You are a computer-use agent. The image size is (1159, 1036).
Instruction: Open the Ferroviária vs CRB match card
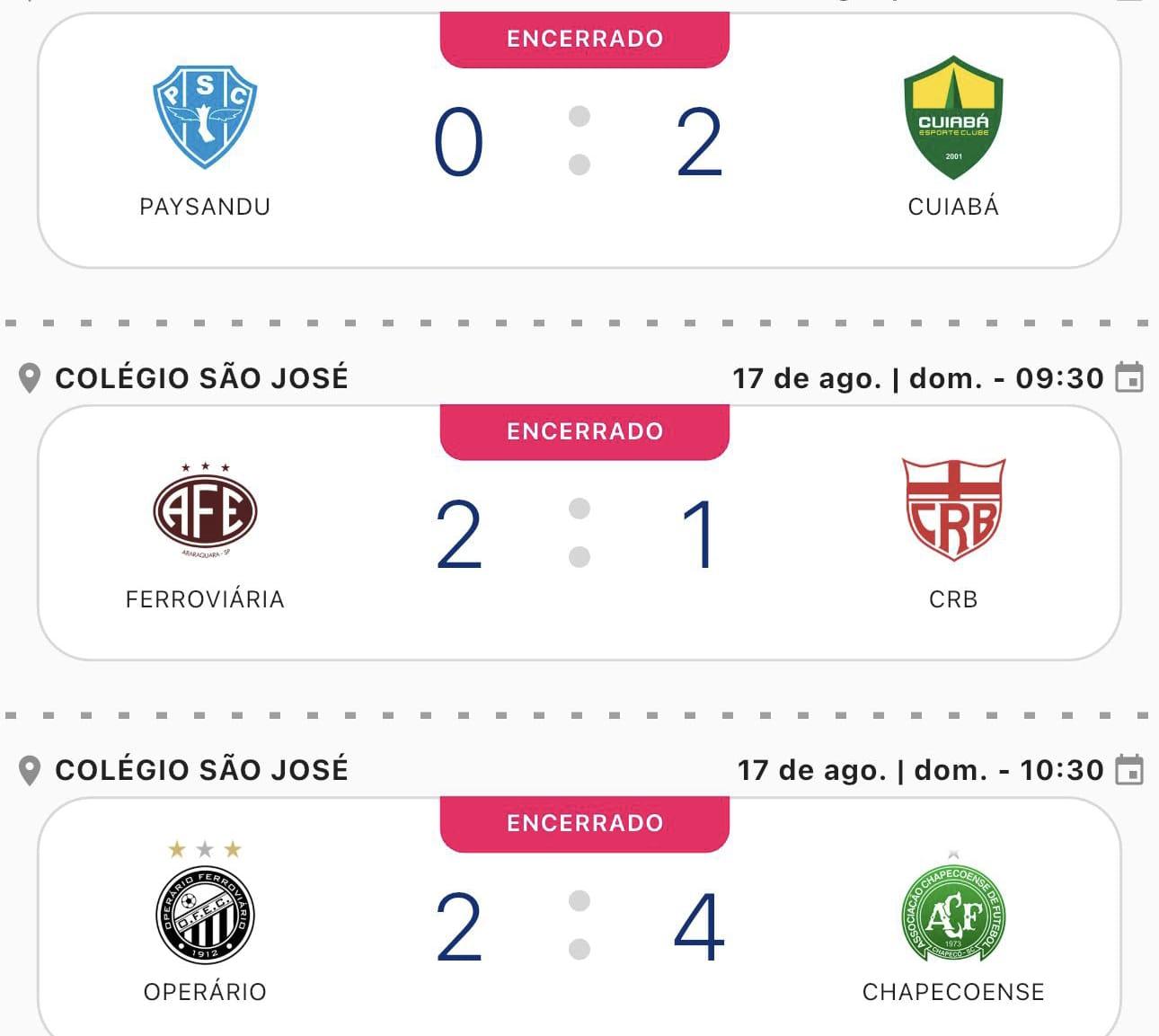579,536
